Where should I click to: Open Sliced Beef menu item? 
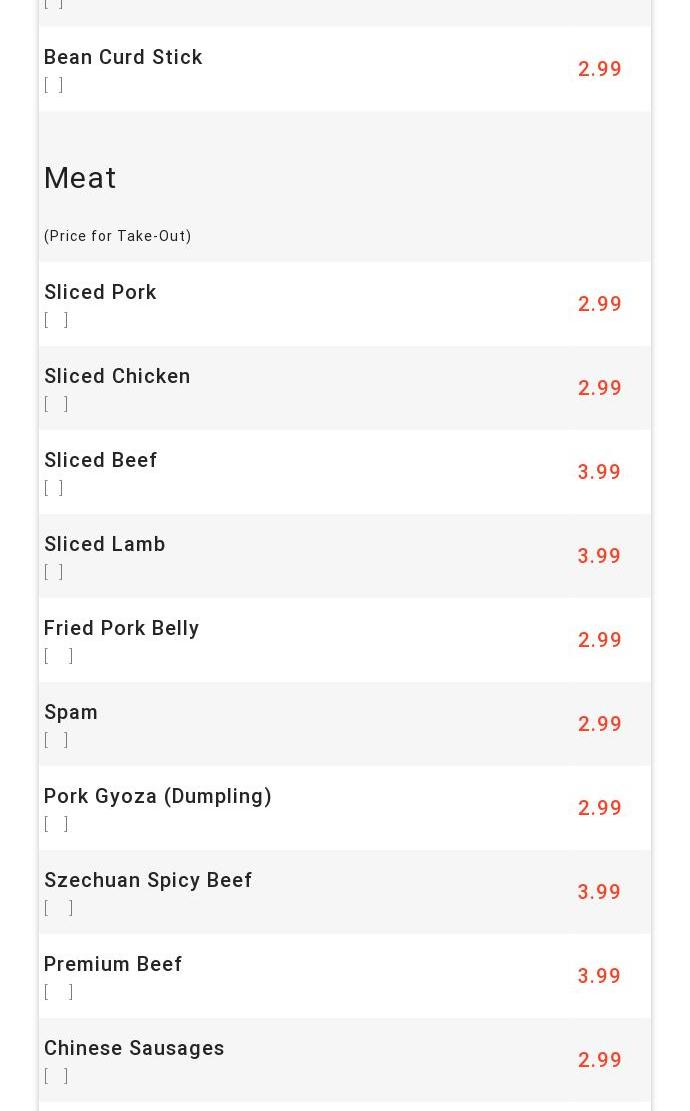click(x=344, y=472)
